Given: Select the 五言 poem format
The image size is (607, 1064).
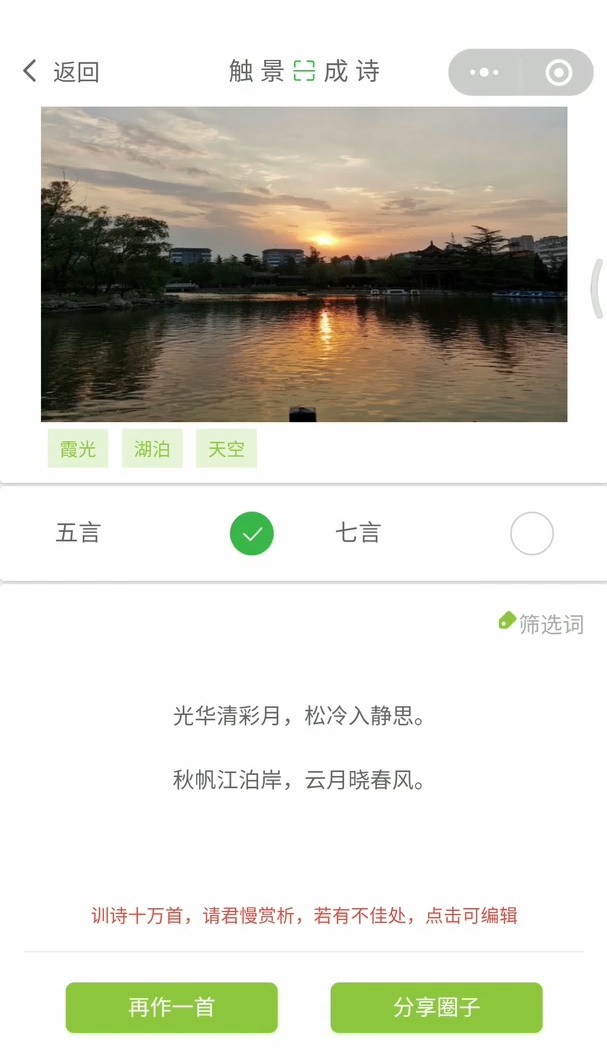Looking at the screenshot, I should click(x=252, y=533).
